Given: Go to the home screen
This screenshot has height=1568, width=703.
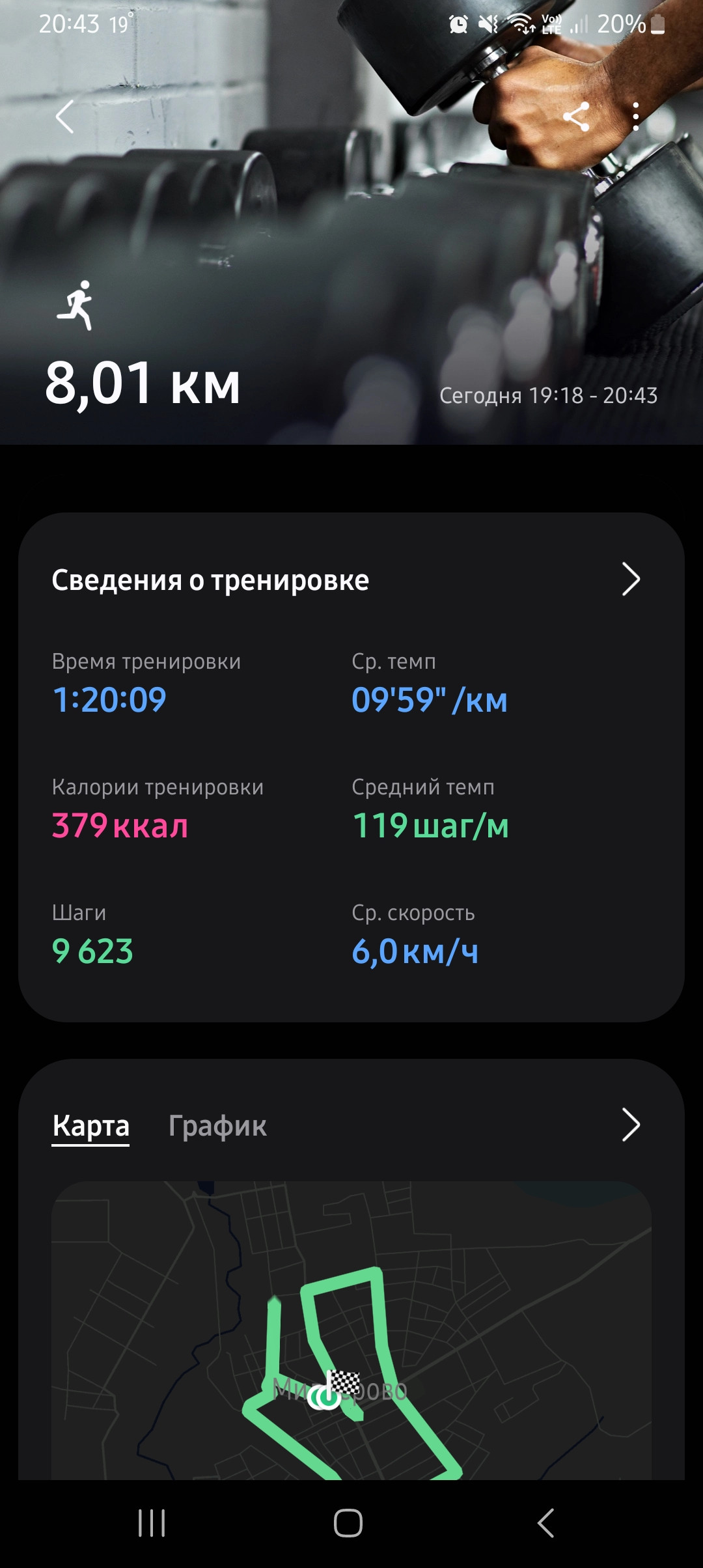Looking at the screenshot, I should pos(348,1524).
